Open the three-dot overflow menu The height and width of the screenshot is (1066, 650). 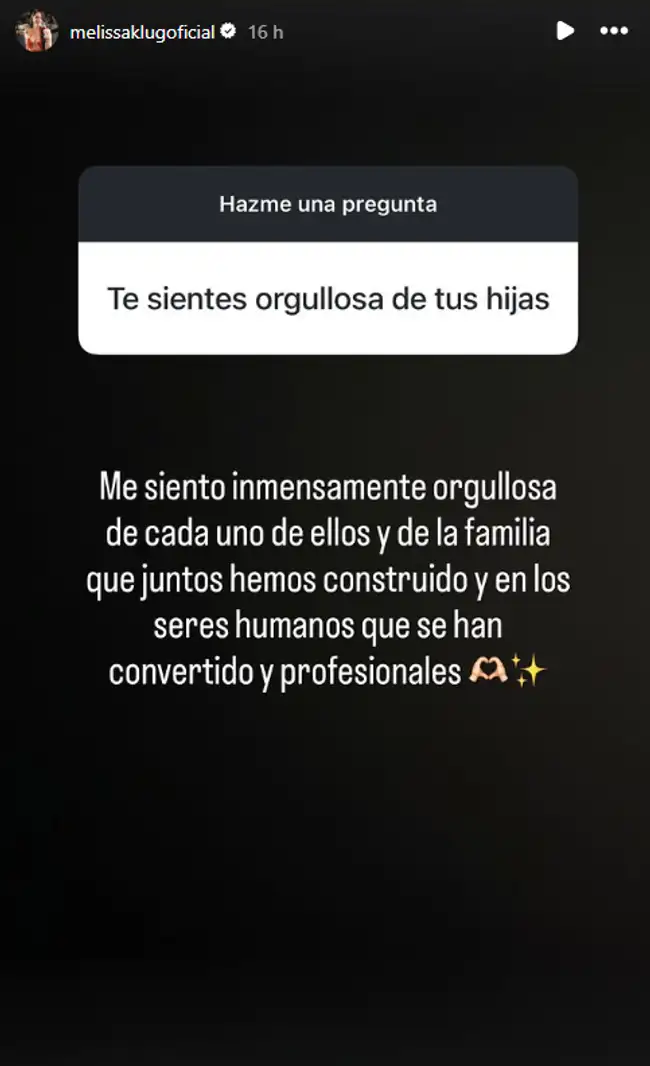coord(613,31)
